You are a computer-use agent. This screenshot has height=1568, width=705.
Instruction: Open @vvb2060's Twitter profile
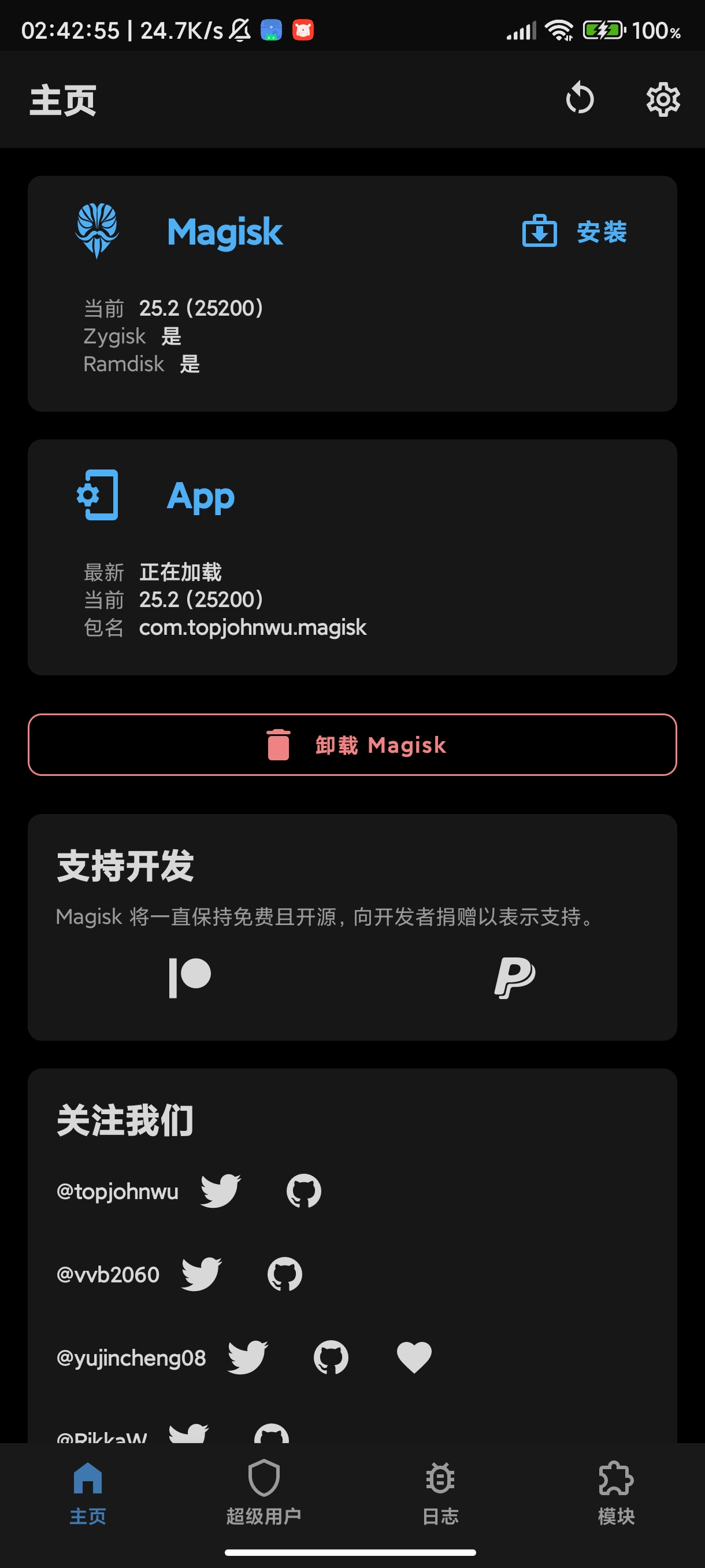201,1274
